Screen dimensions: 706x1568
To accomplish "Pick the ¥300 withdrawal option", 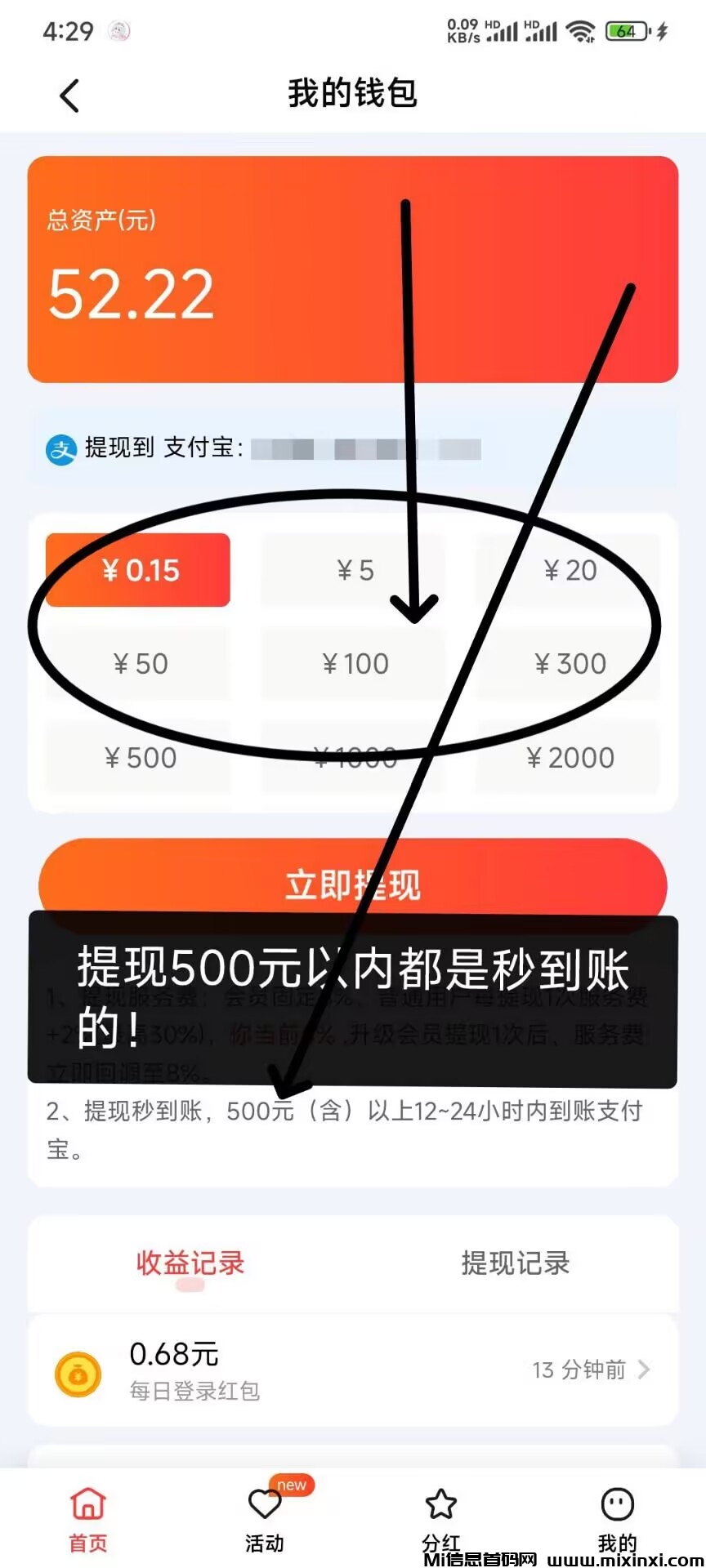I will (569, 664).
